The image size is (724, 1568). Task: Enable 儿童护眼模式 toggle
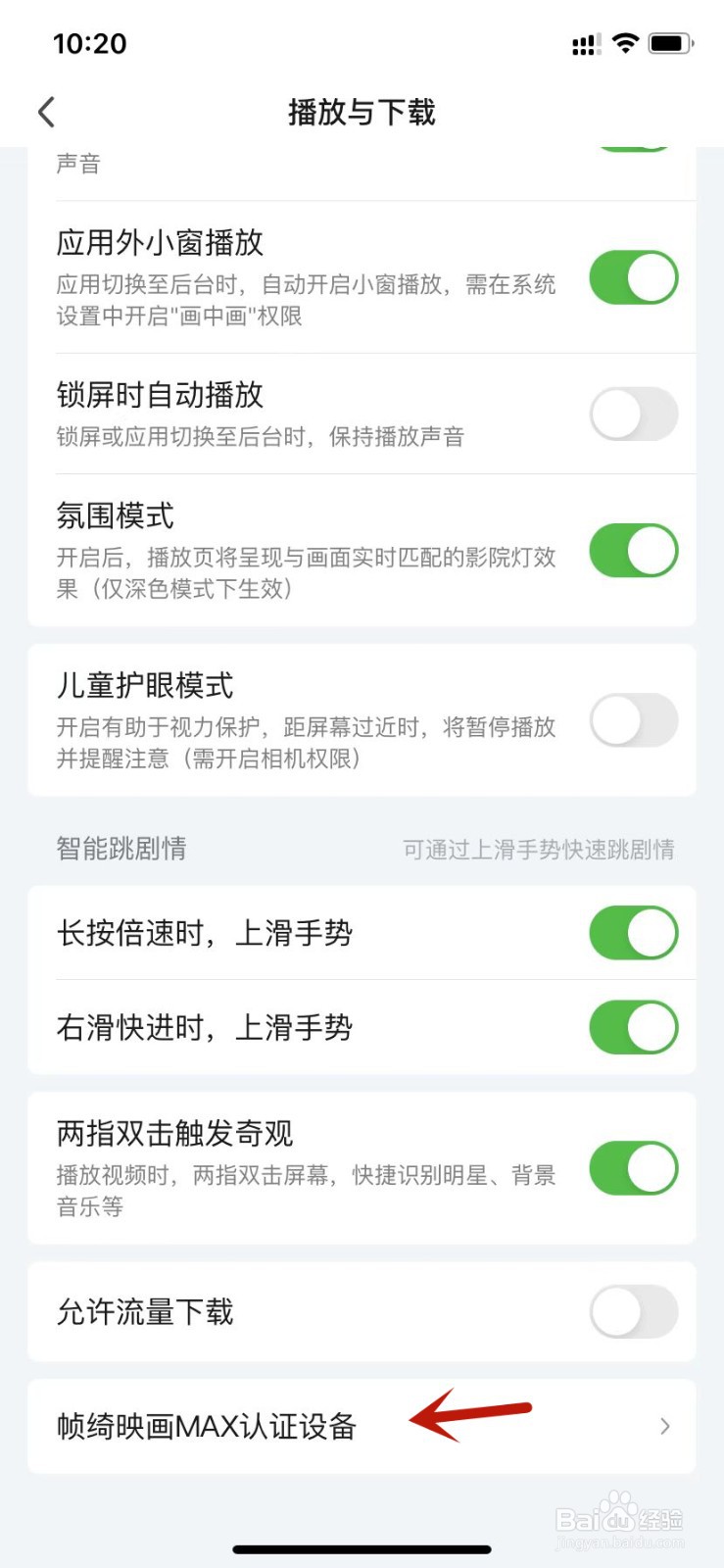(x=633, y=720)
